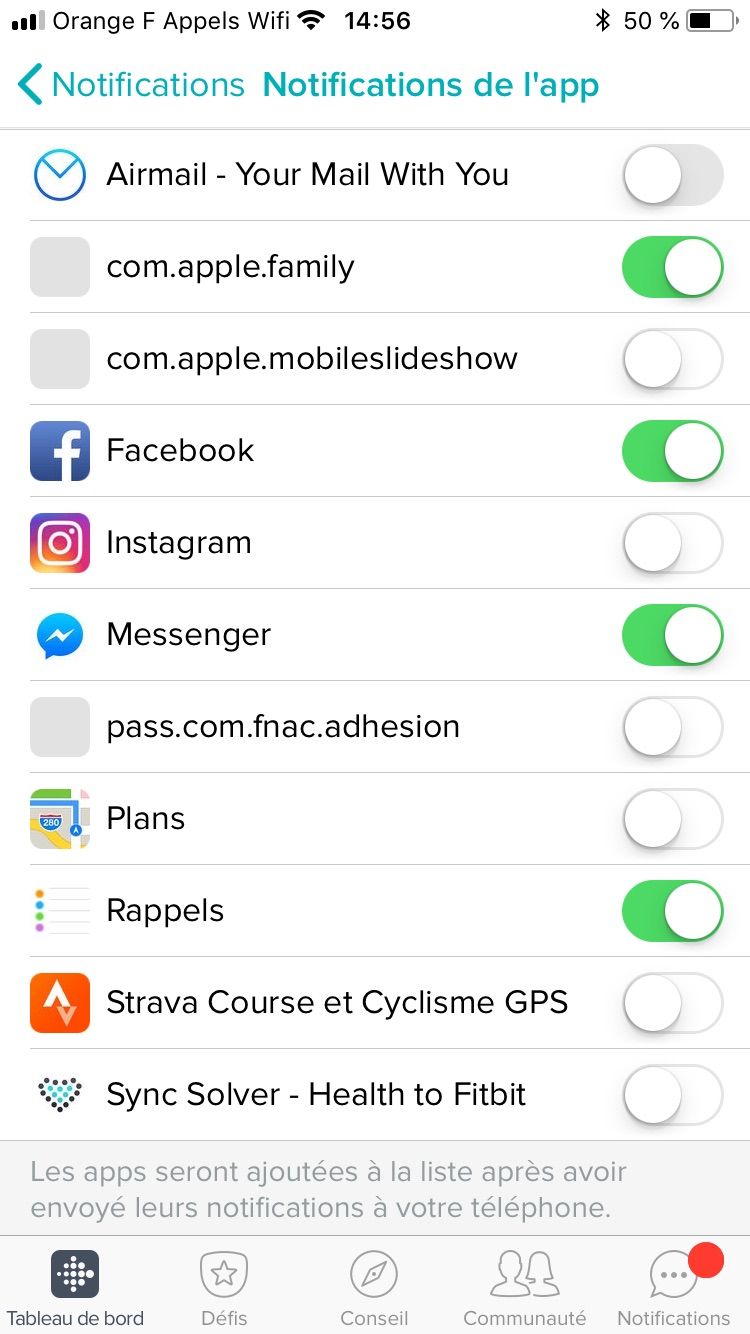The height and width of the screenshot is (1334, 750).
Task: Open the Conseil tab
Action: point(374,1286)
